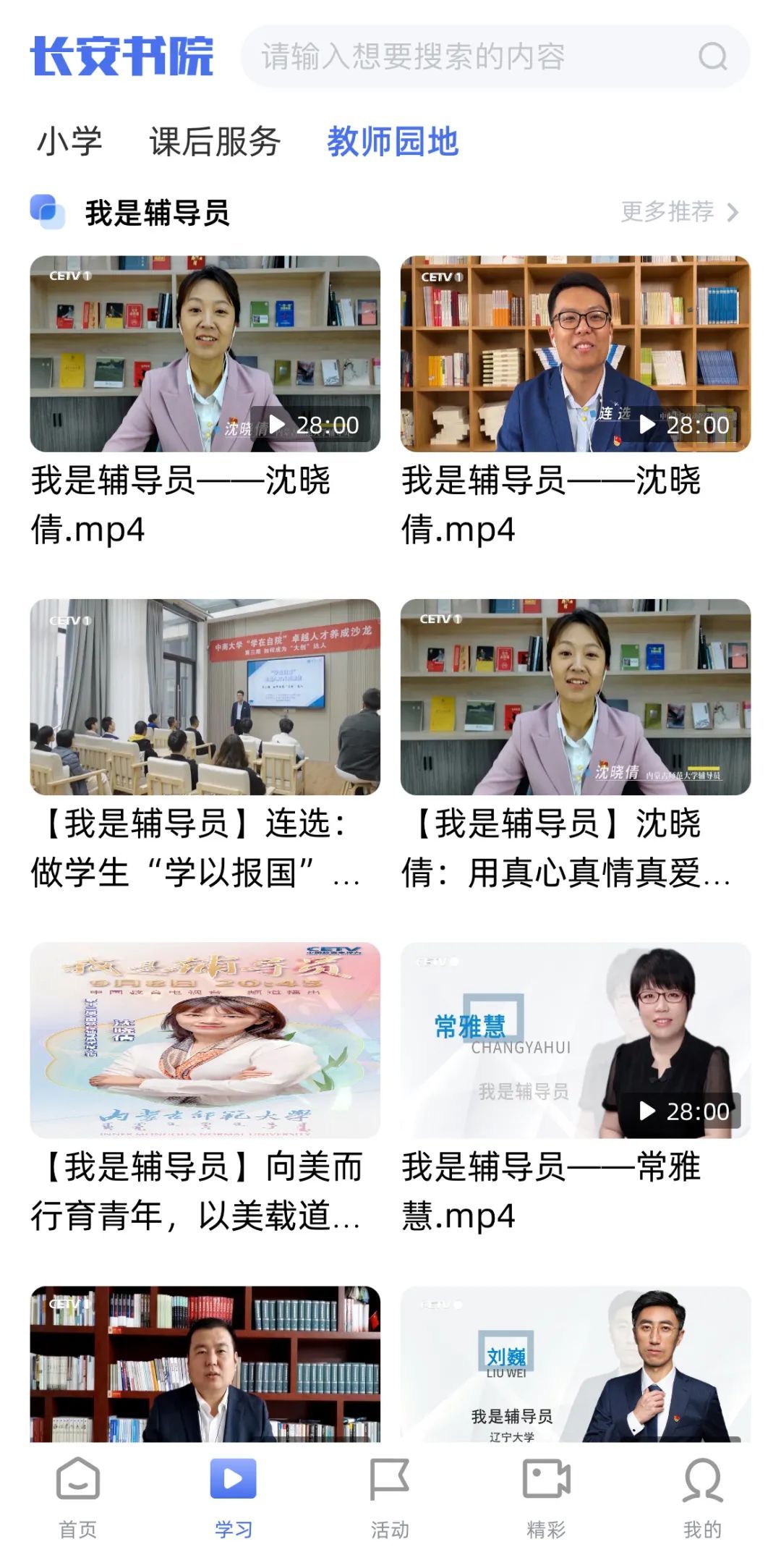
Task: Open the 刘巍 辽宁大学 video tile
Action: coord(576,1364)
